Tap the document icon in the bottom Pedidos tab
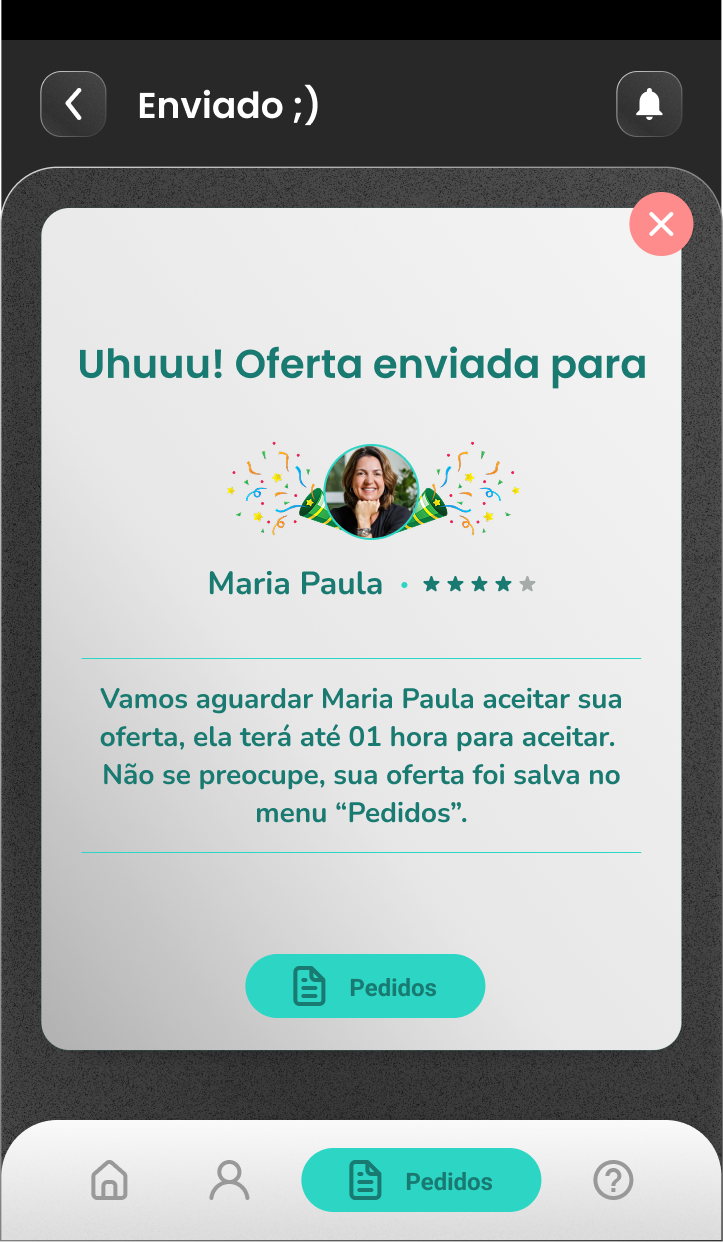This screenshot has height=1242, width=723. tap(366, 1180)
